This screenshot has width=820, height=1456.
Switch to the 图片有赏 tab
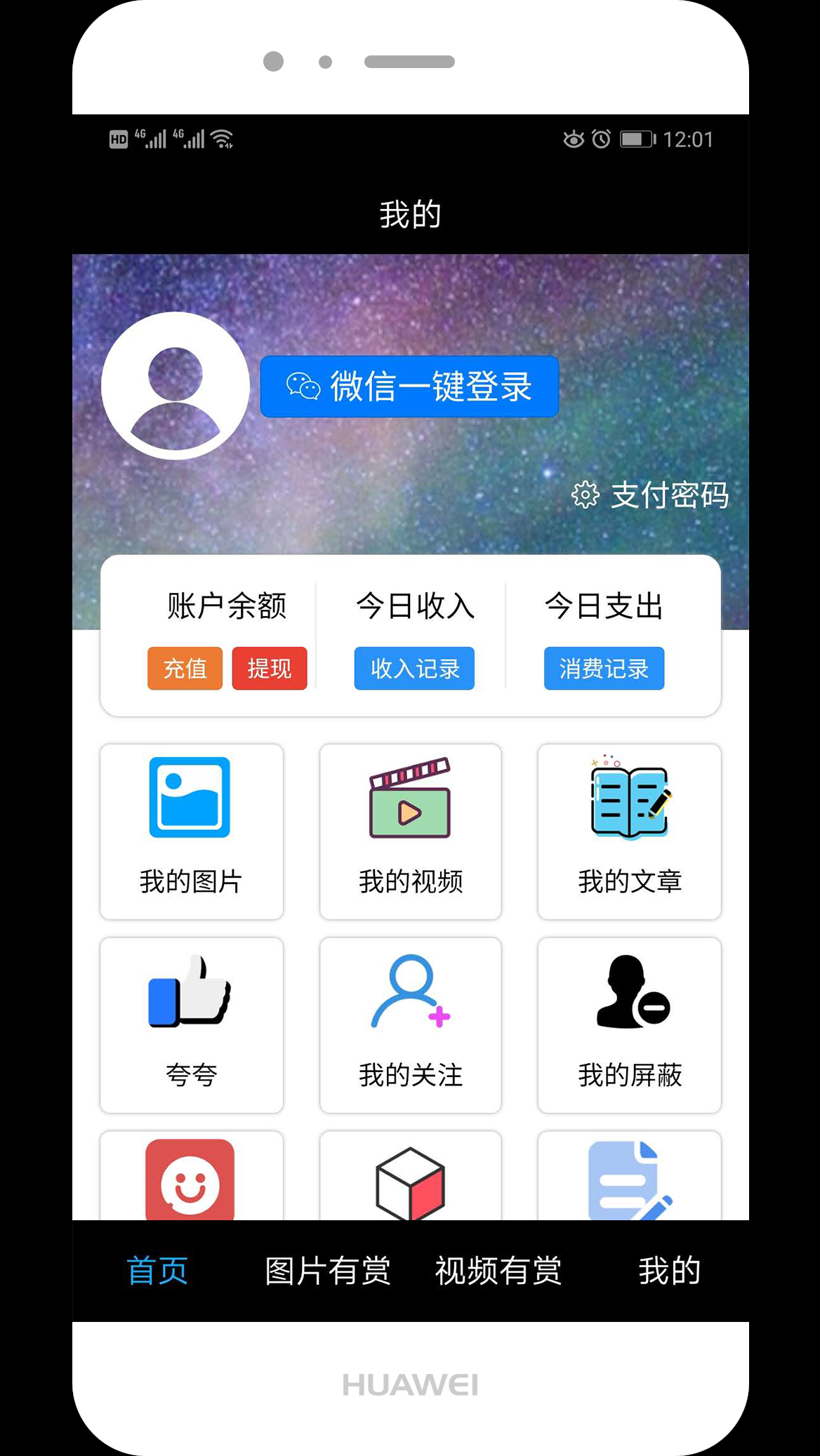327,1271
